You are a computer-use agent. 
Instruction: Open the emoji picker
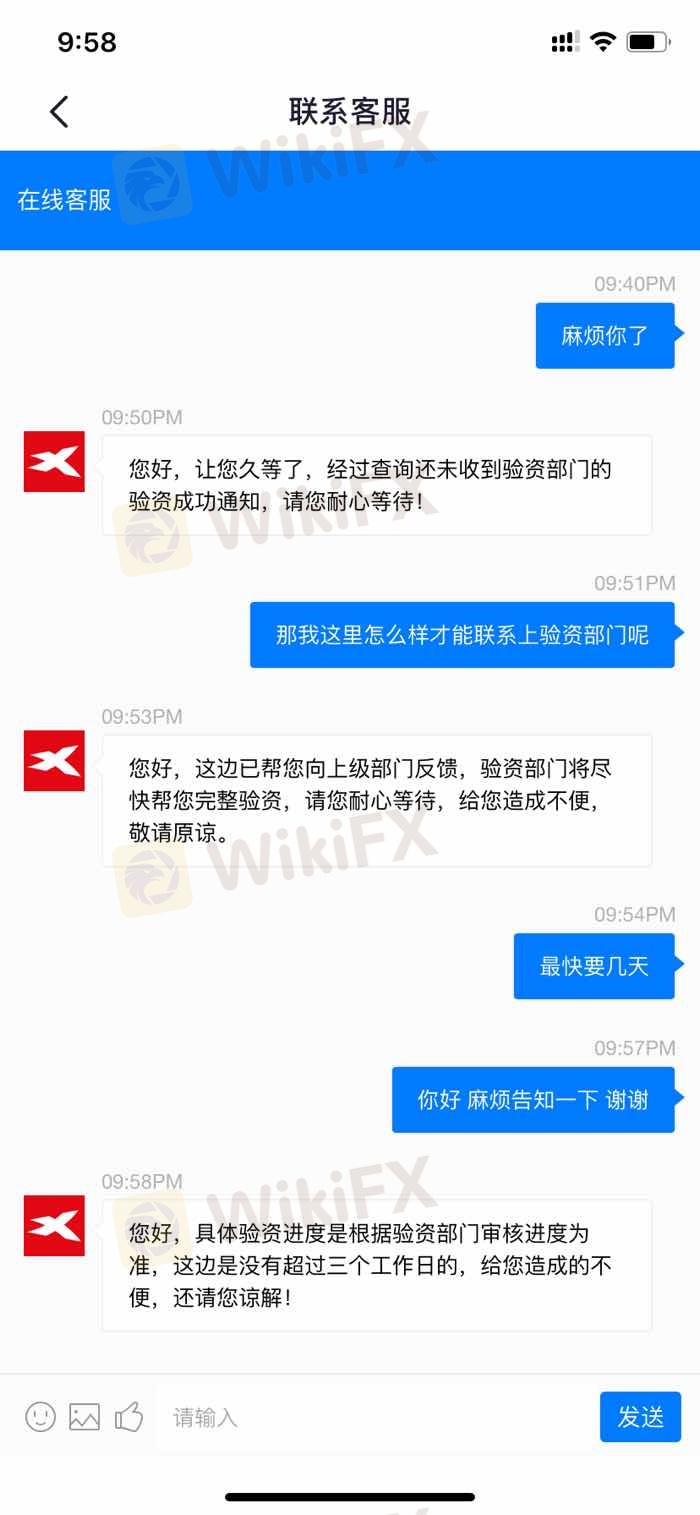tap(40, 1416)
